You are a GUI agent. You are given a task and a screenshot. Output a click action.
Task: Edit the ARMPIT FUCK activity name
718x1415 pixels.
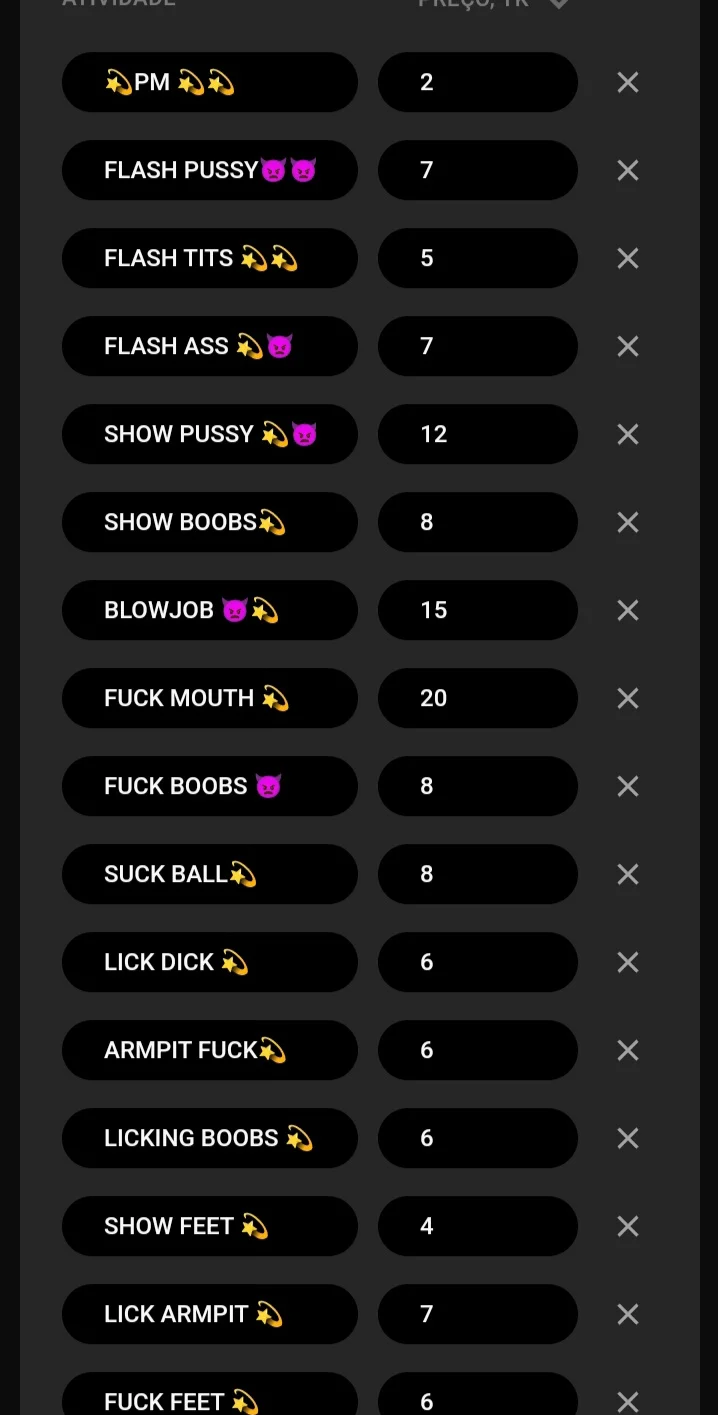(x=209, y=1050)
